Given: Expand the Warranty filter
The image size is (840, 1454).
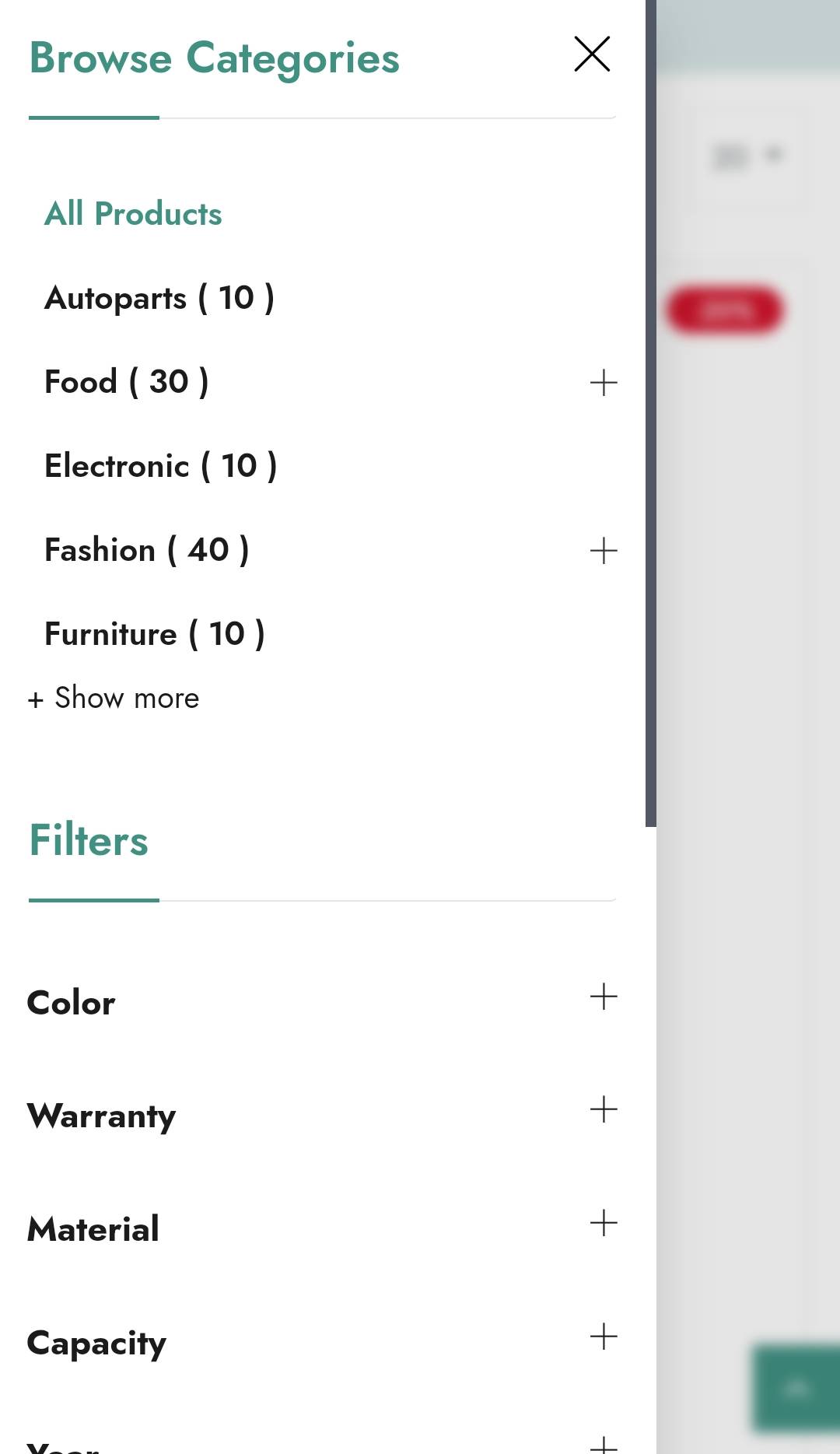Looking at the screenshot, I should click(x=322, y=1115).
